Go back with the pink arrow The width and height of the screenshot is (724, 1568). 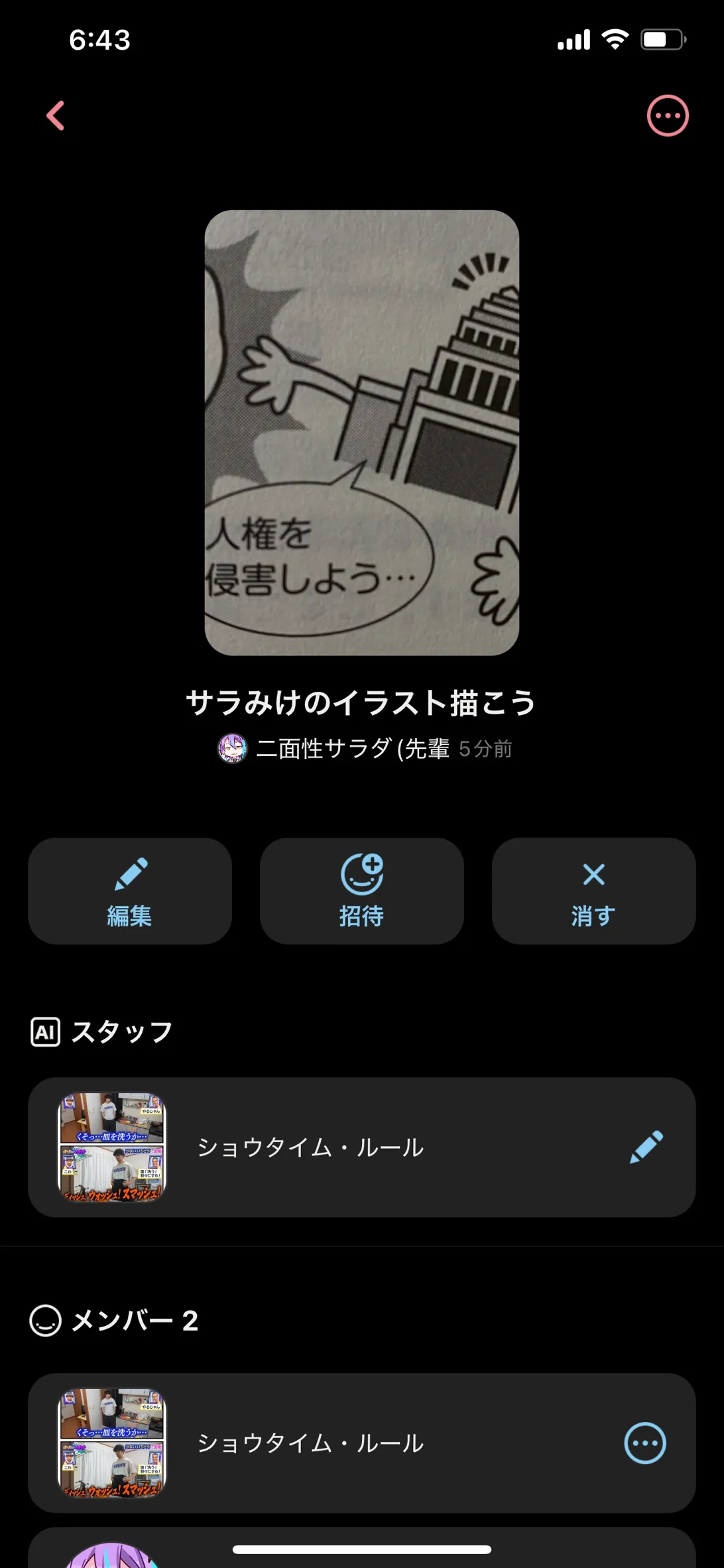pos(56,115)
